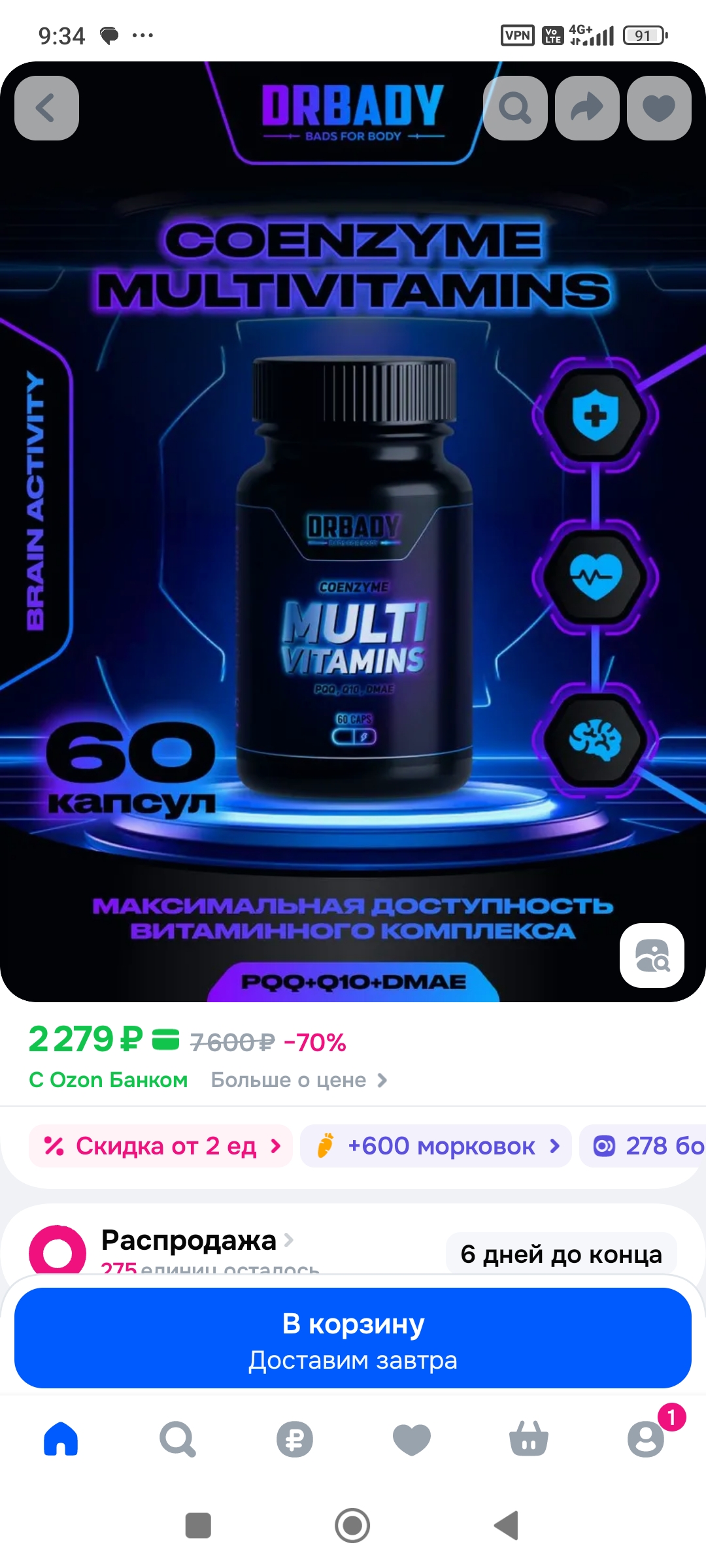Tap the system back triangle button
Image resolution: width=706 pixels, height=1568 pixels.
pos(507,1526)
